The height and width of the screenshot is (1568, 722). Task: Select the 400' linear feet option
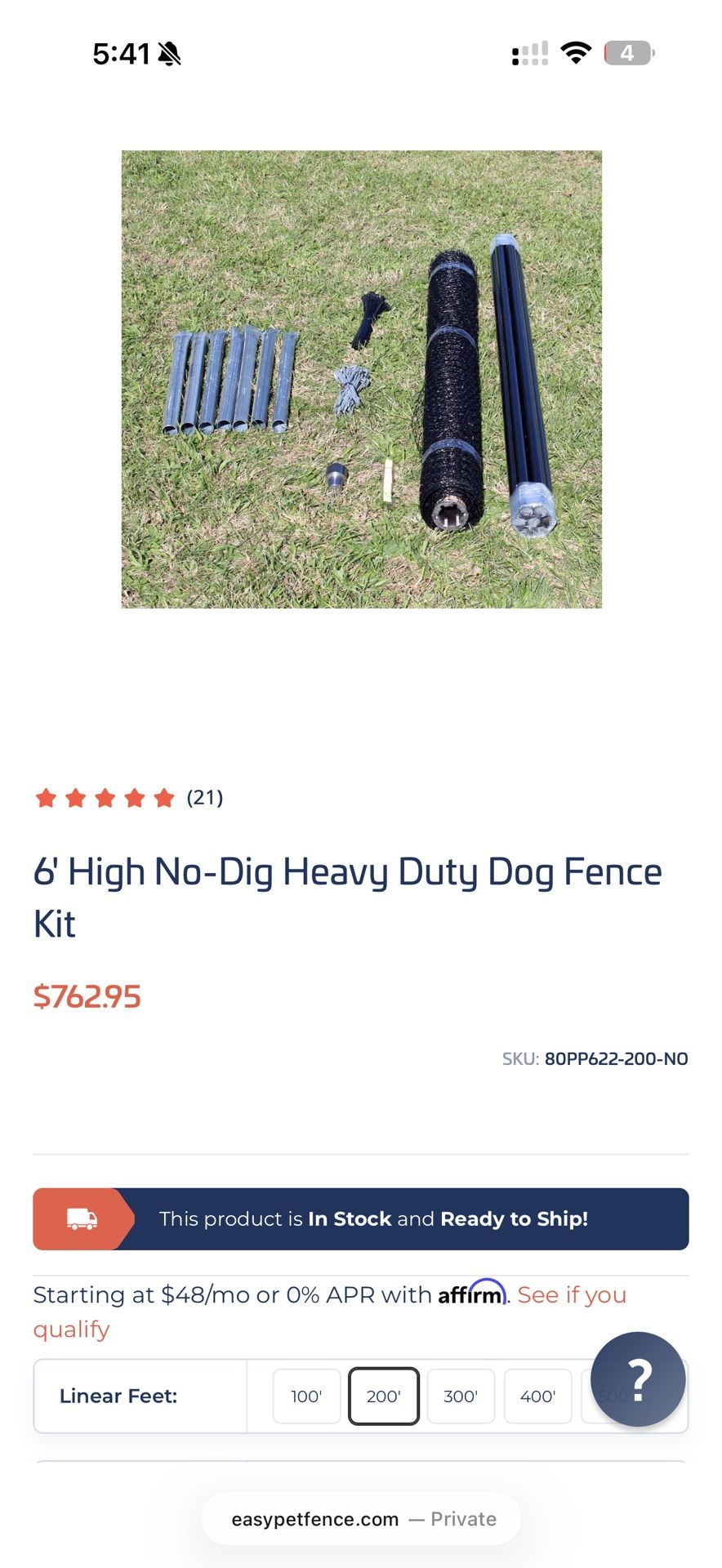pyautogui.click(x=537, y=1396)
